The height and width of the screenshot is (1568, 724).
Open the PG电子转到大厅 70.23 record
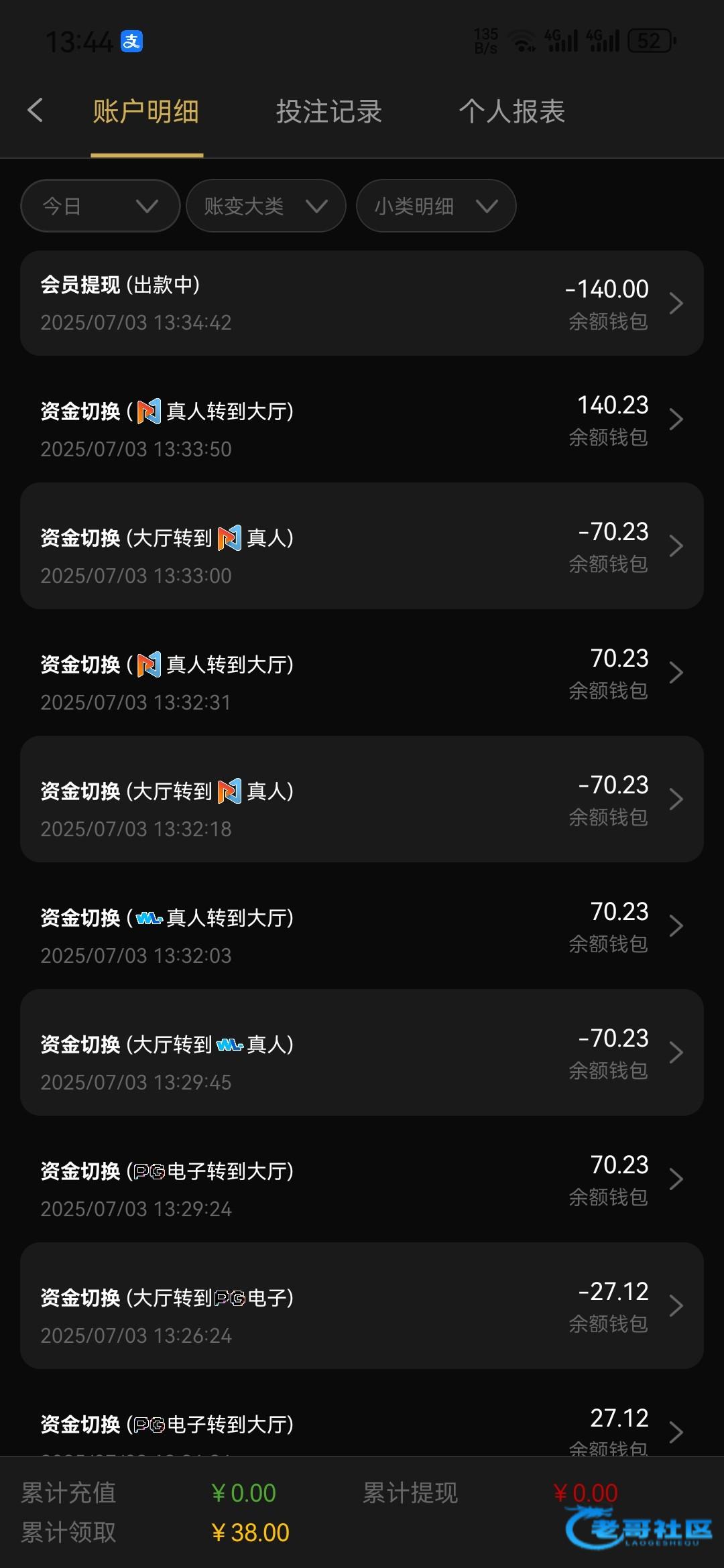point(362,1179)
